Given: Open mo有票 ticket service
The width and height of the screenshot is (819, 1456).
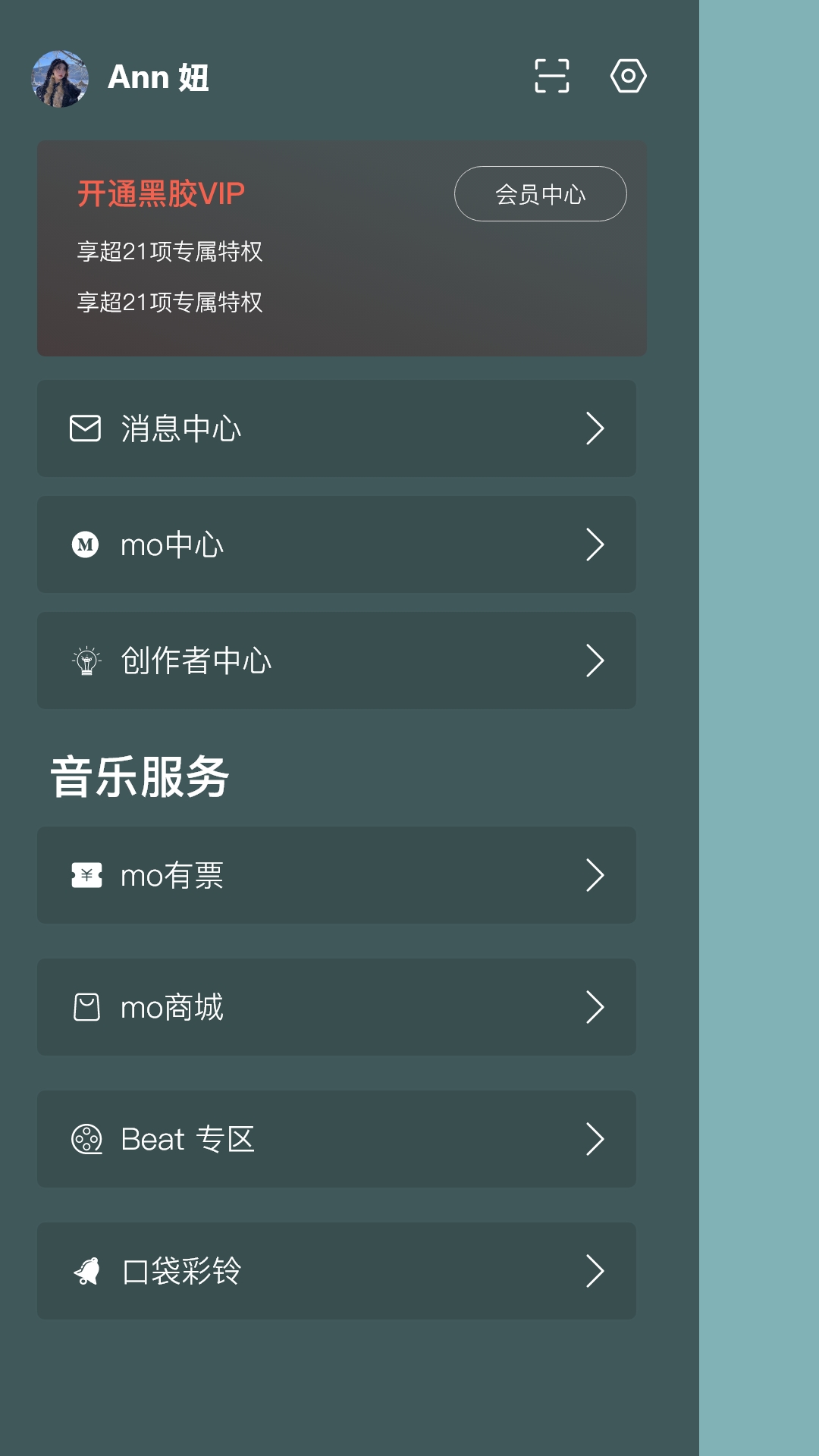Looking at the screenshot, I should (337, 875).
